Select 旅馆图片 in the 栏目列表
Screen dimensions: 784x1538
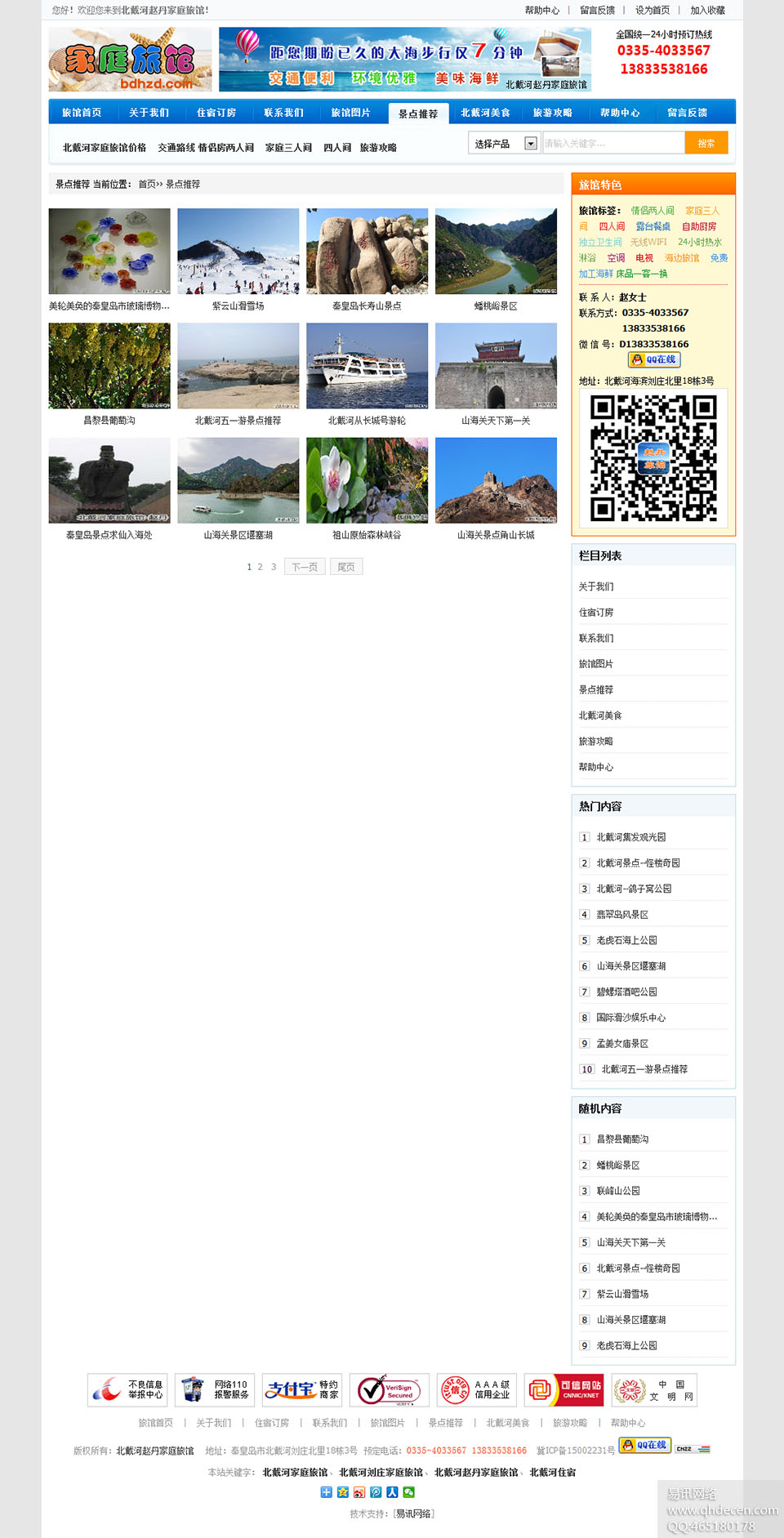[596, 664]
